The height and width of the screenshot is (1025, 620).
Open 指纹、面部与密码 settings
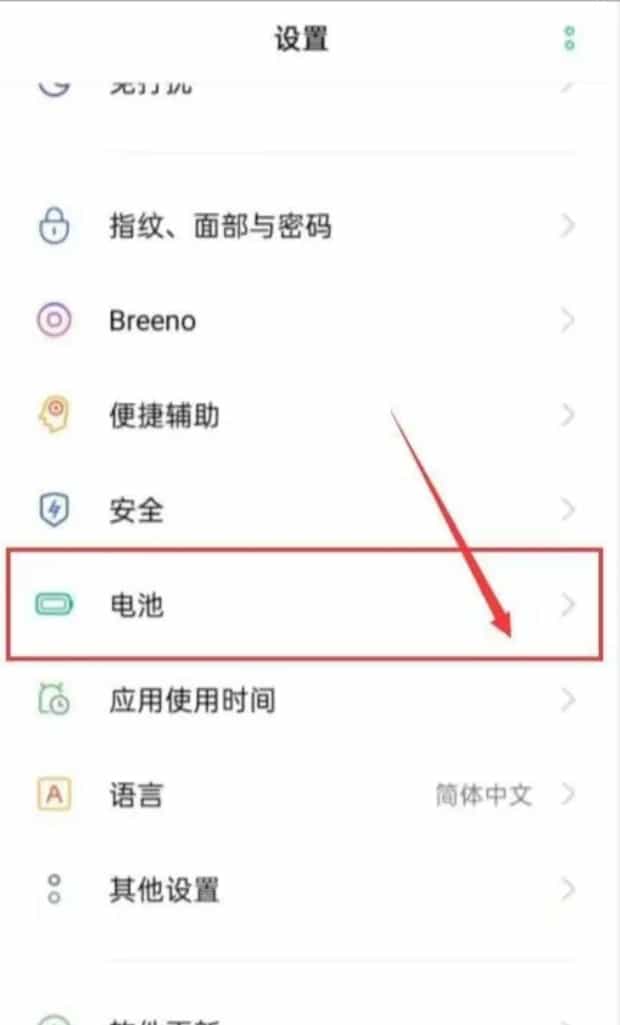(219, 227)
